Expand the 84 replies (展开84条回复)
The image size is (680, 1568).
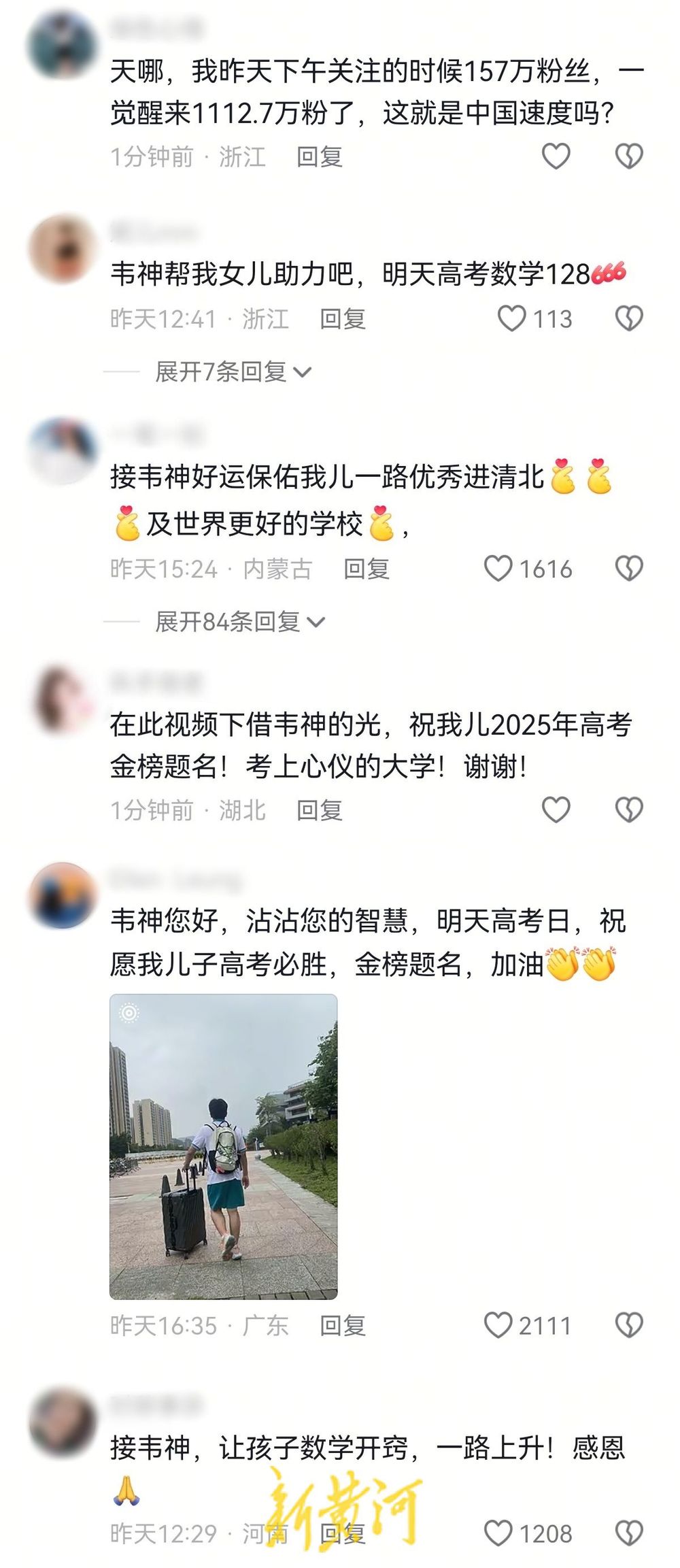[239, 622]
